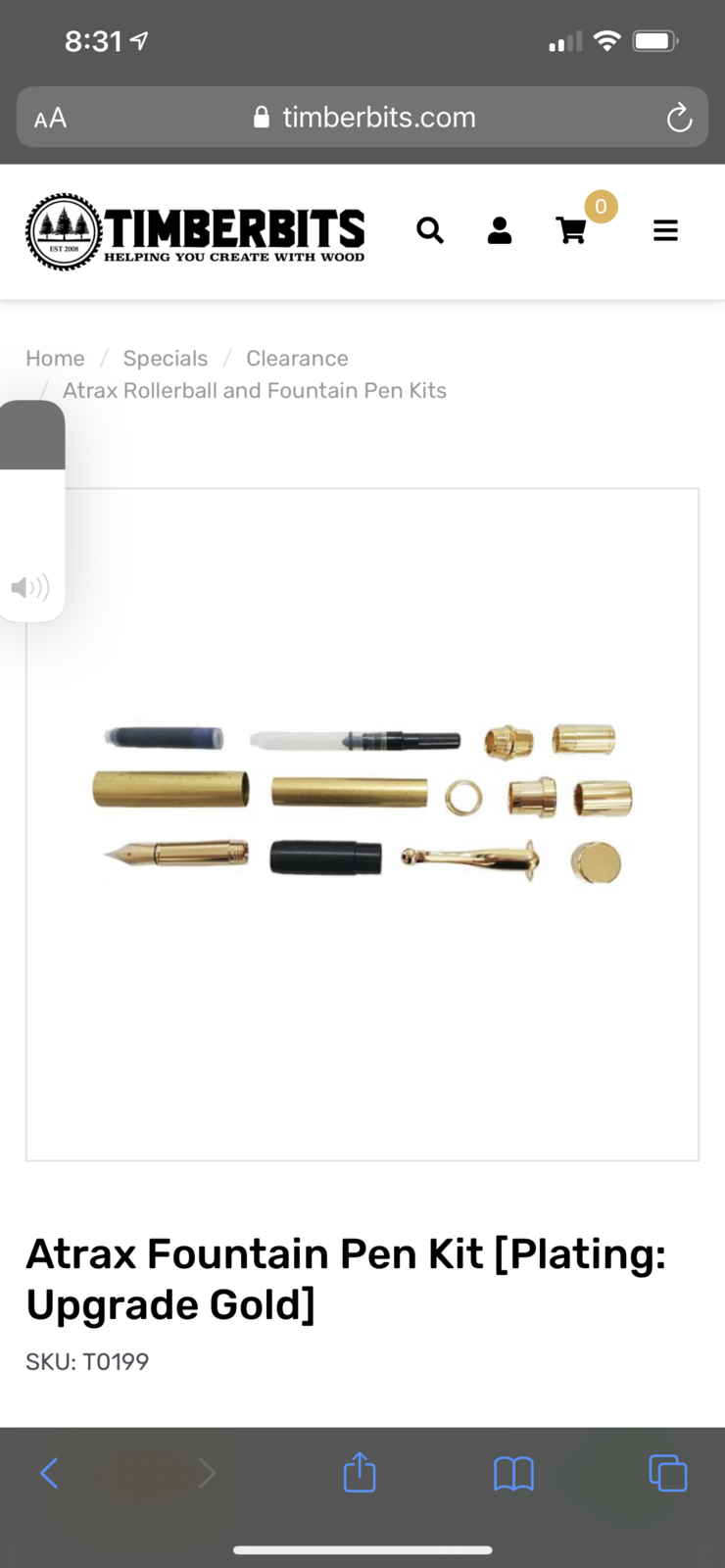Open Atrax Rollerball and Fountain Pen Kits breadcrumb
The height and width of the screenshot is (1568, 725).
[255, 390]
